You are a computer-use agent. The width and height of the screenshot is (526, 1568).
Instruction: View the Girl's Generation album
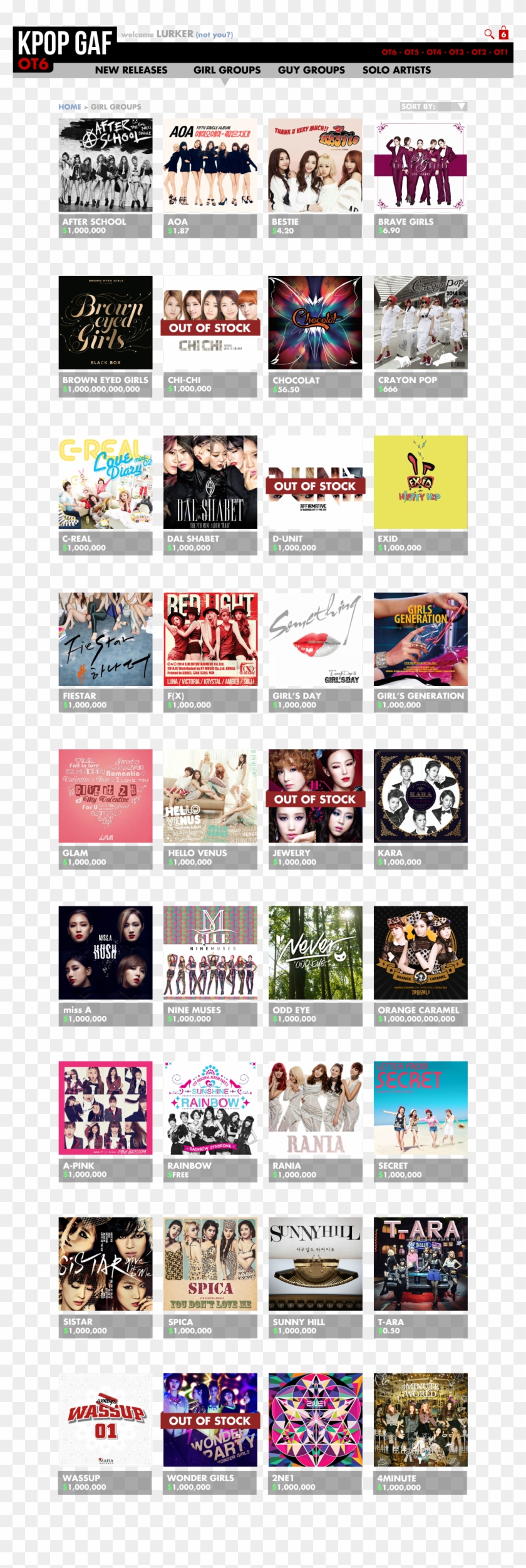pyautogui.click(x=420, y=639)
